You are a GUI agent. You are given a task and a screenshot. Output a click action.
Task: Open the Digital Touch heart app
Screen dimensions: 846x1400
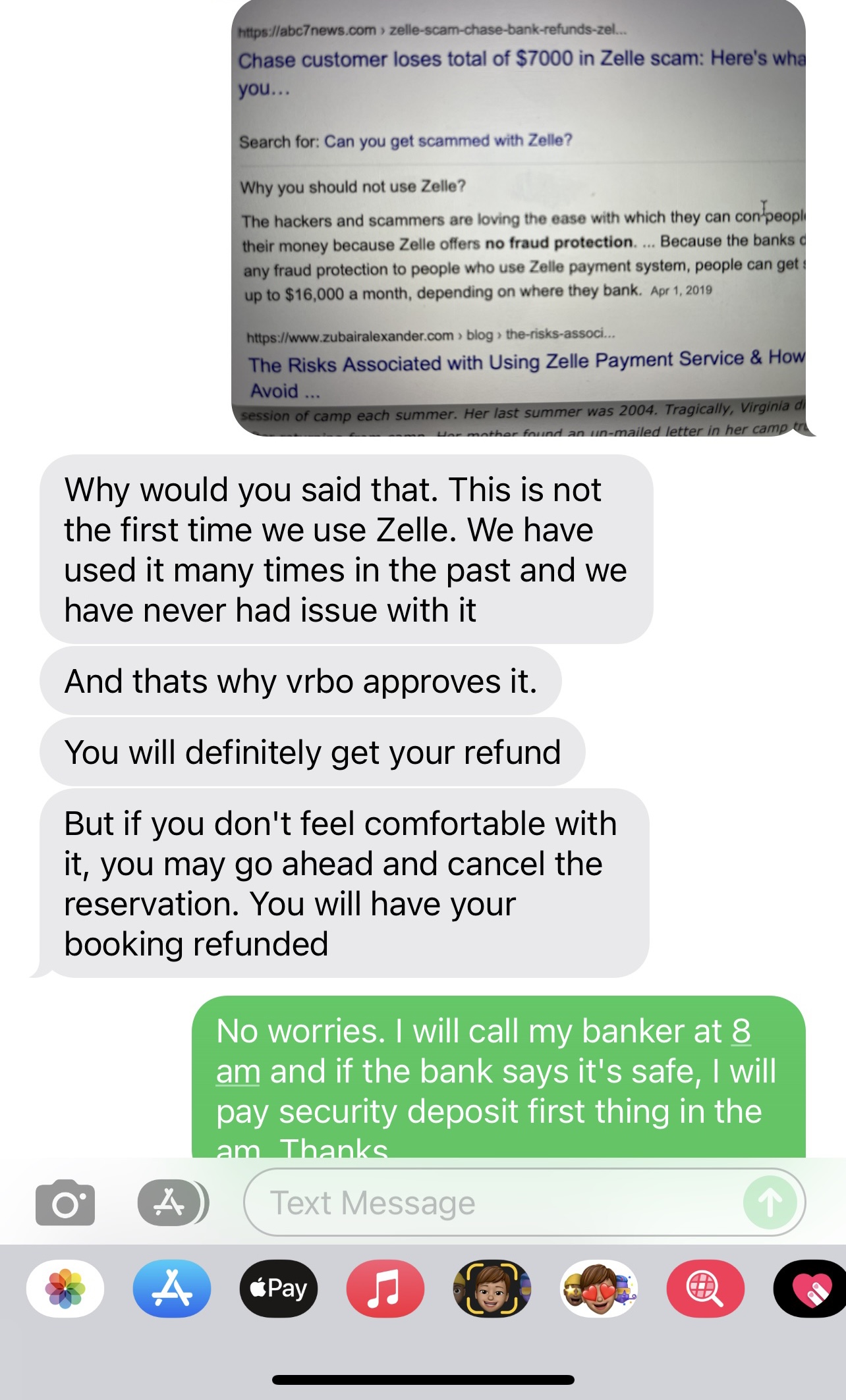pyautogui.click(x=810, y=1289)
